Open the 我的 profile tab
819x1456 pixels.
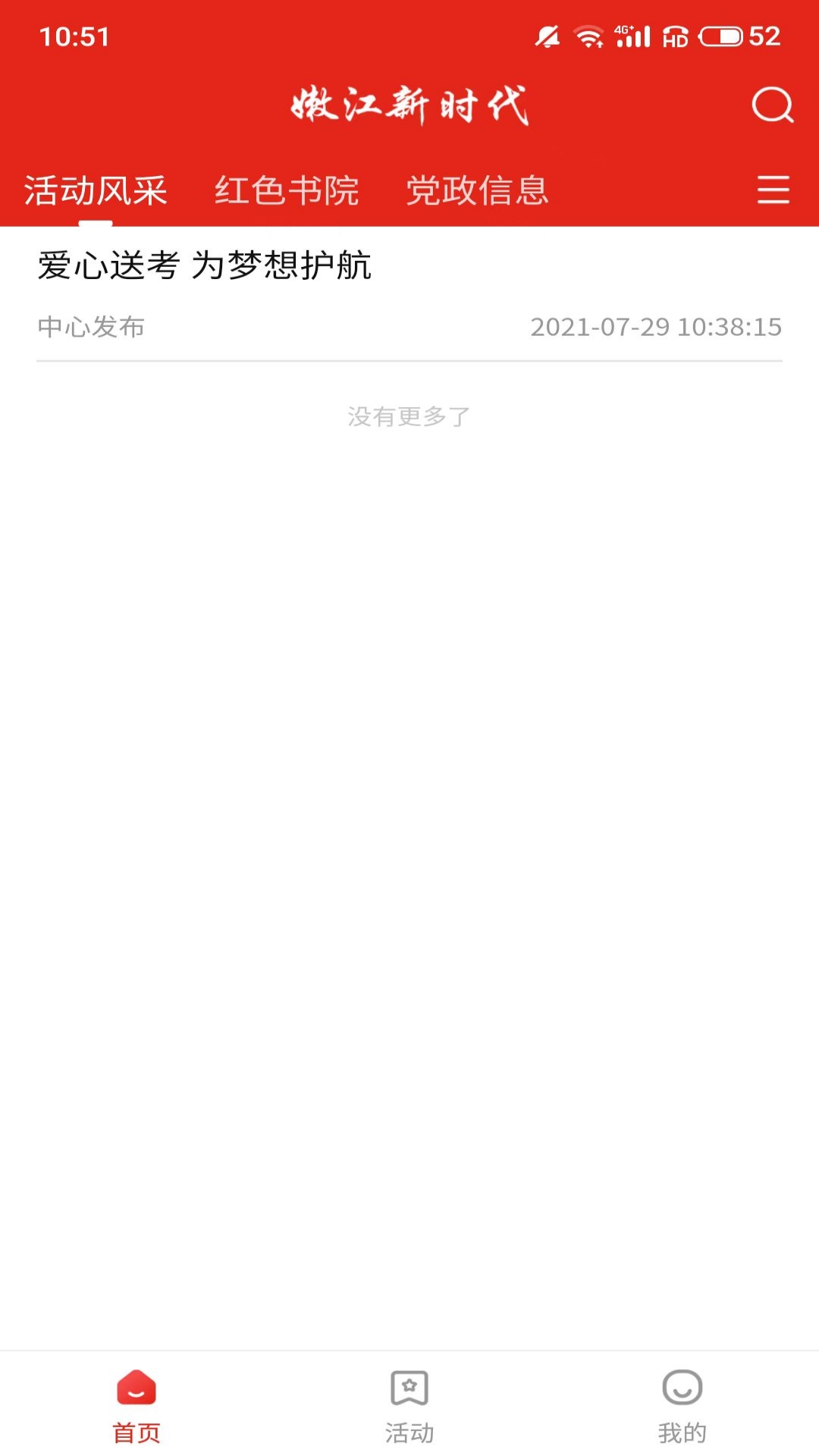(682, 1405)
